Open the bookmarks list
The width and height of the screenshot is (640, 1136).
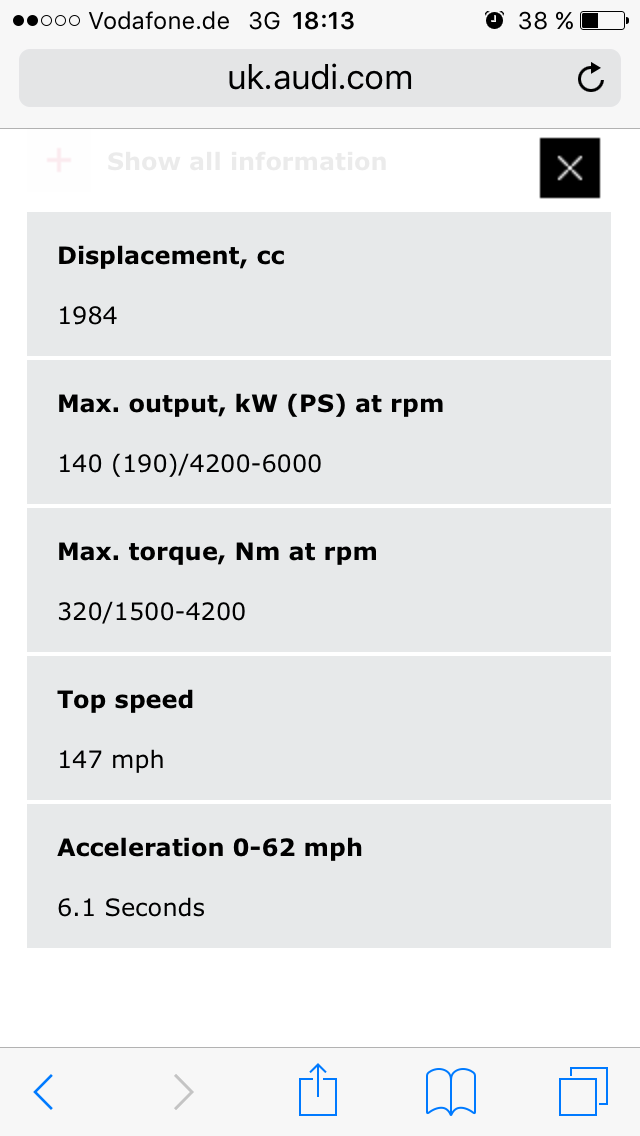(x=450, y=1091)
